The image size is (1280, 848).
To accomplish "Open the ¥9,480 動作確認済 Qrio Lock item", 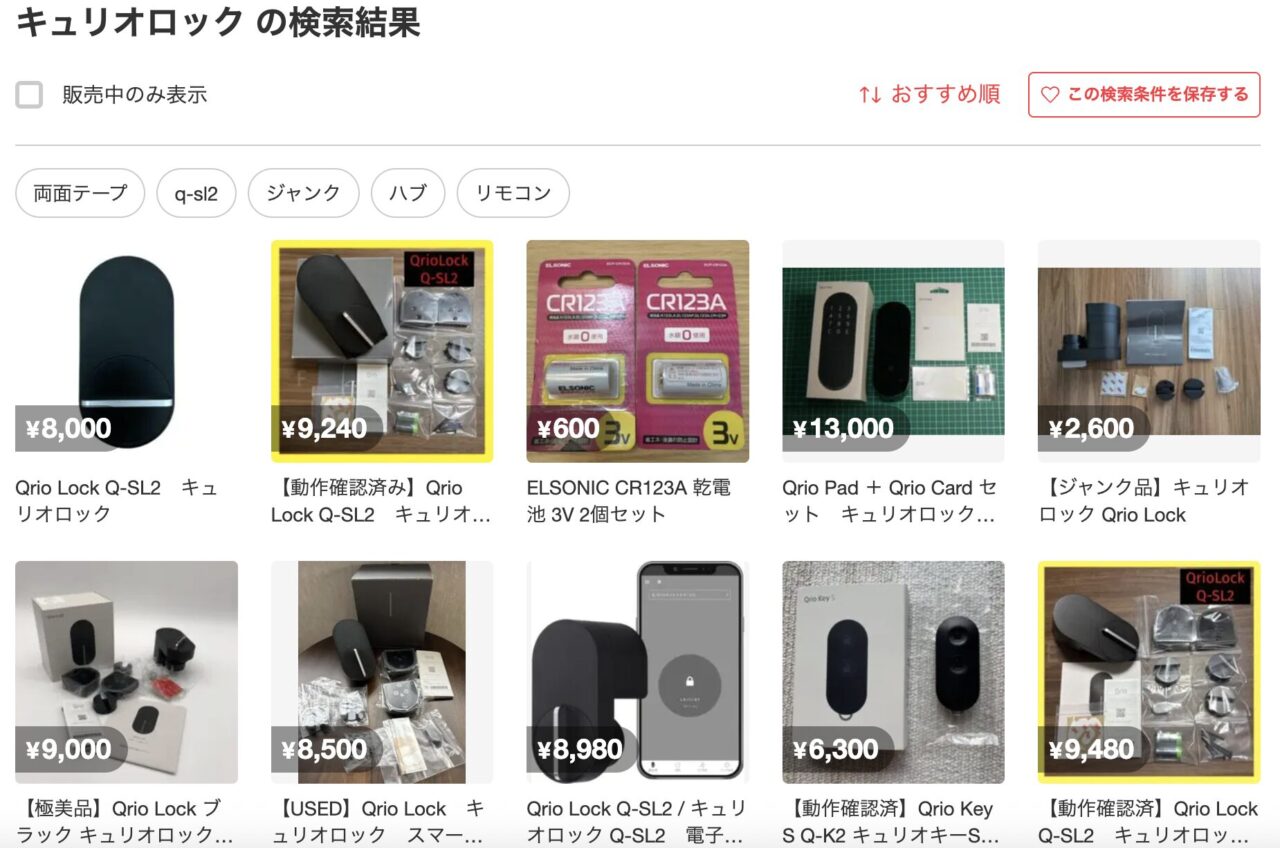I will [x=1148, y=672].
